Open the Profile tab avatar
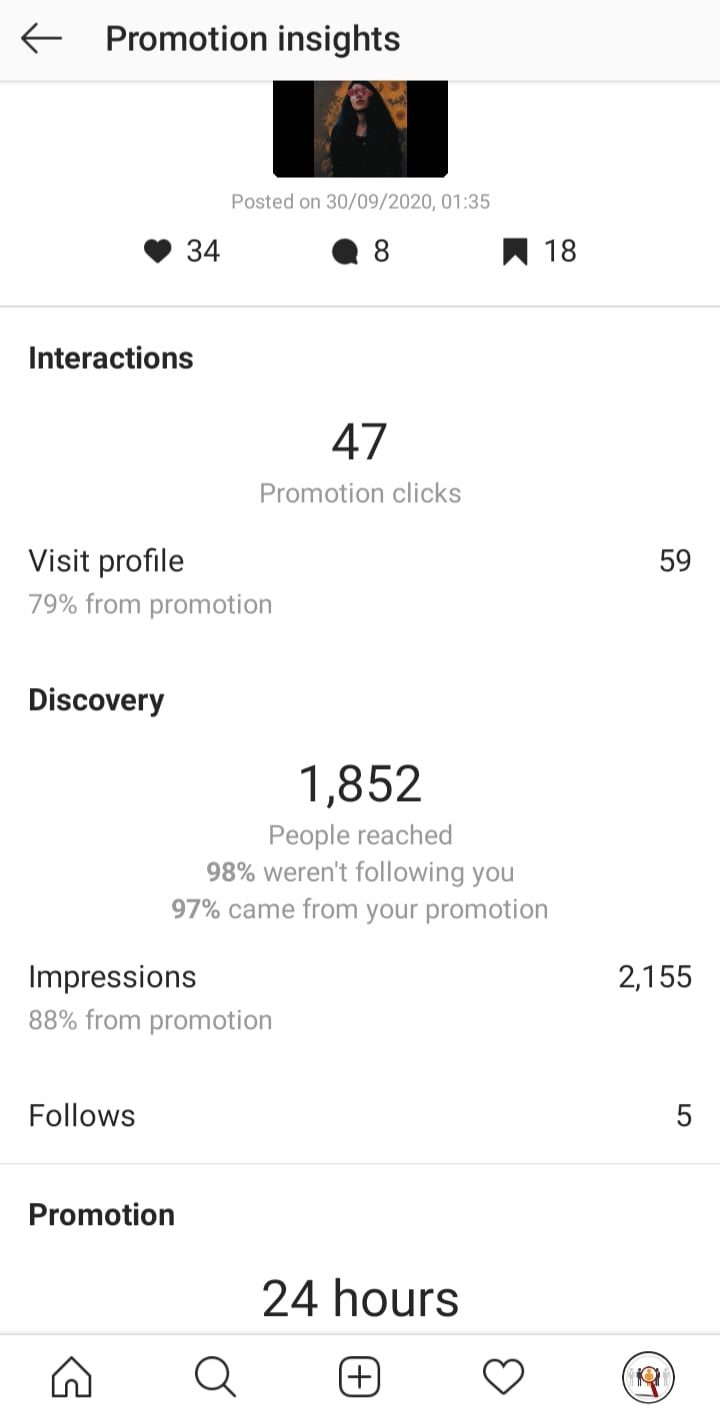This screenshot has width=720, height=1417. pyautogui.click(x=648, y=1378)
